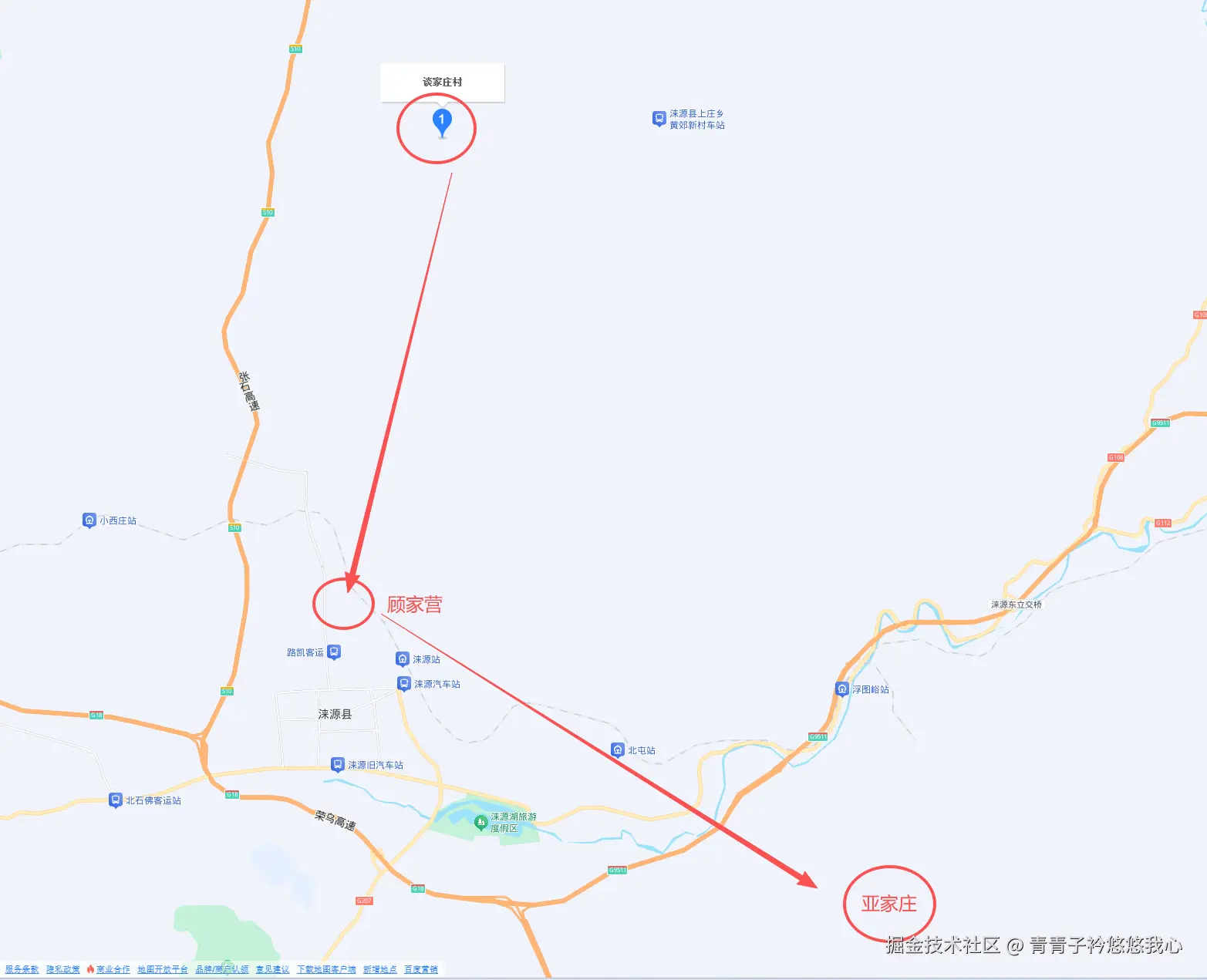Select the 涞源汽车站 bus station marker
Screen dimensions: 1207x980
click(x=404, y=684)
